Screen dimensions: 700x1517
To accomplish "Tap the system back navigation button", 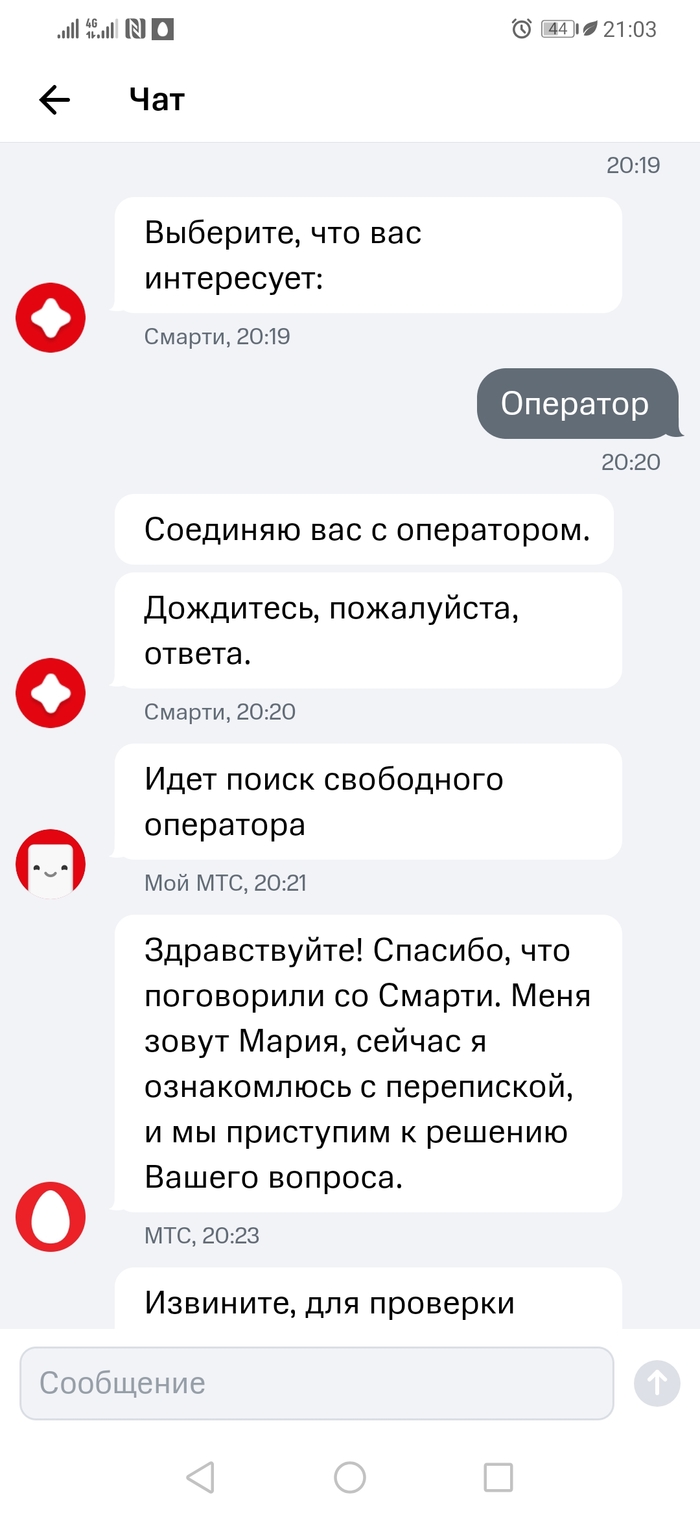I will tap(201, 1477).
